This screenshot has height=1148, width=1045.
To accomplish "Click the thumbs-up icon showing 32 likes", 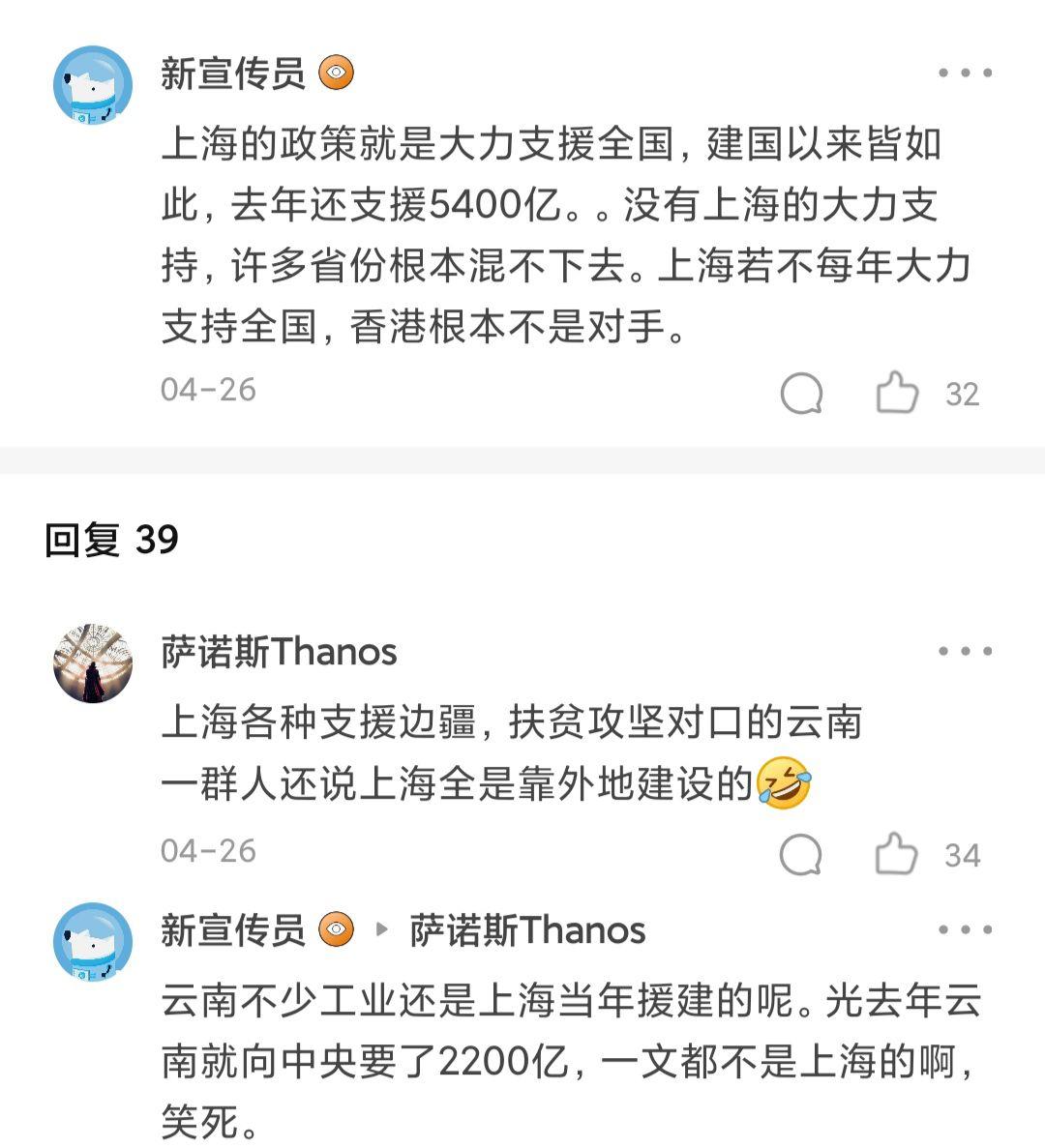I will (x=900, y=391).
